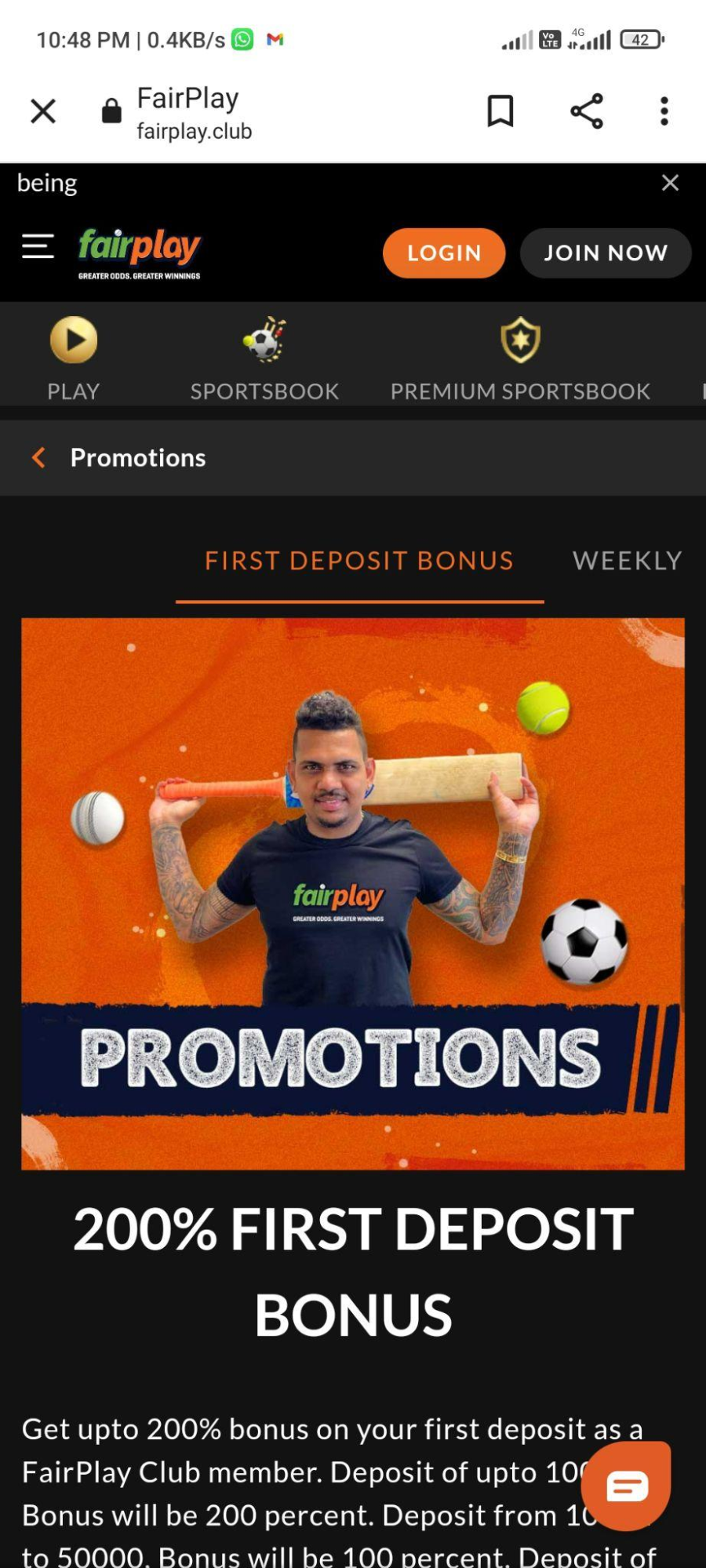Open the hamburger drawer menu
The width and height of the screenshot is (706, 1568).
(x=38, y=246)
